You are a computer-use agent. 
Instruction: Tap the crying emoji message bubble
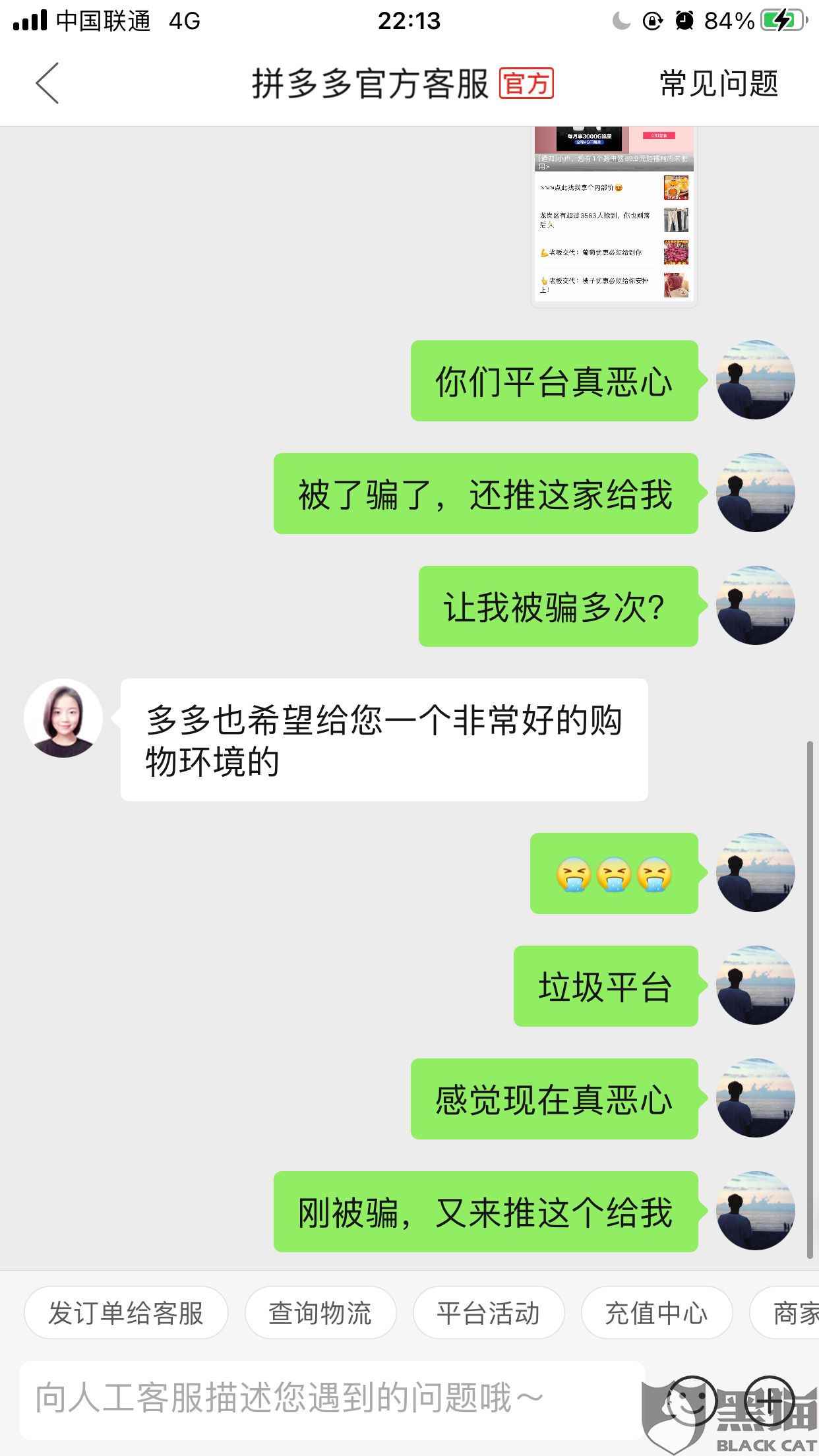[x=613, y=872]
